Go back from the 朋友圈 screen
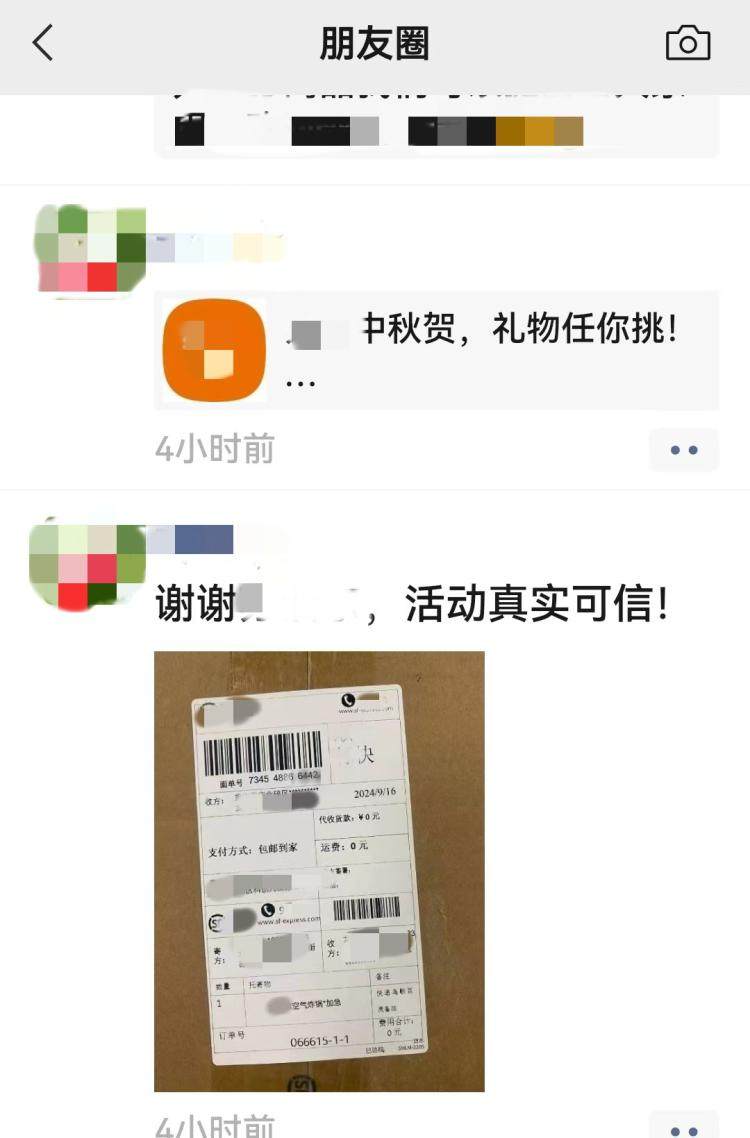Viewport: 750px width, 1138px height. pos(42,44)
